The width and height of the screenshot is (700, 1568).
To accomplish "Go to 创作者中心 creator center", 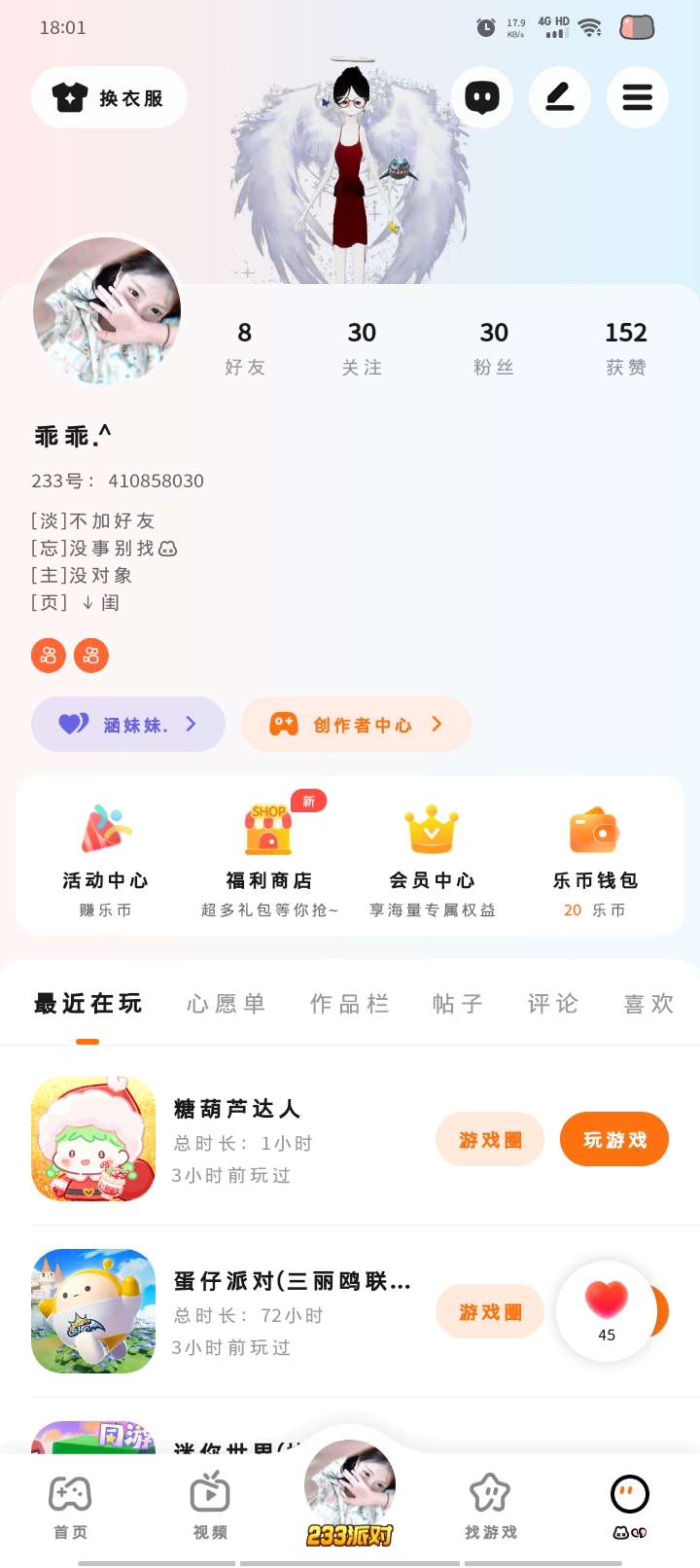I will tap(356, 725).
